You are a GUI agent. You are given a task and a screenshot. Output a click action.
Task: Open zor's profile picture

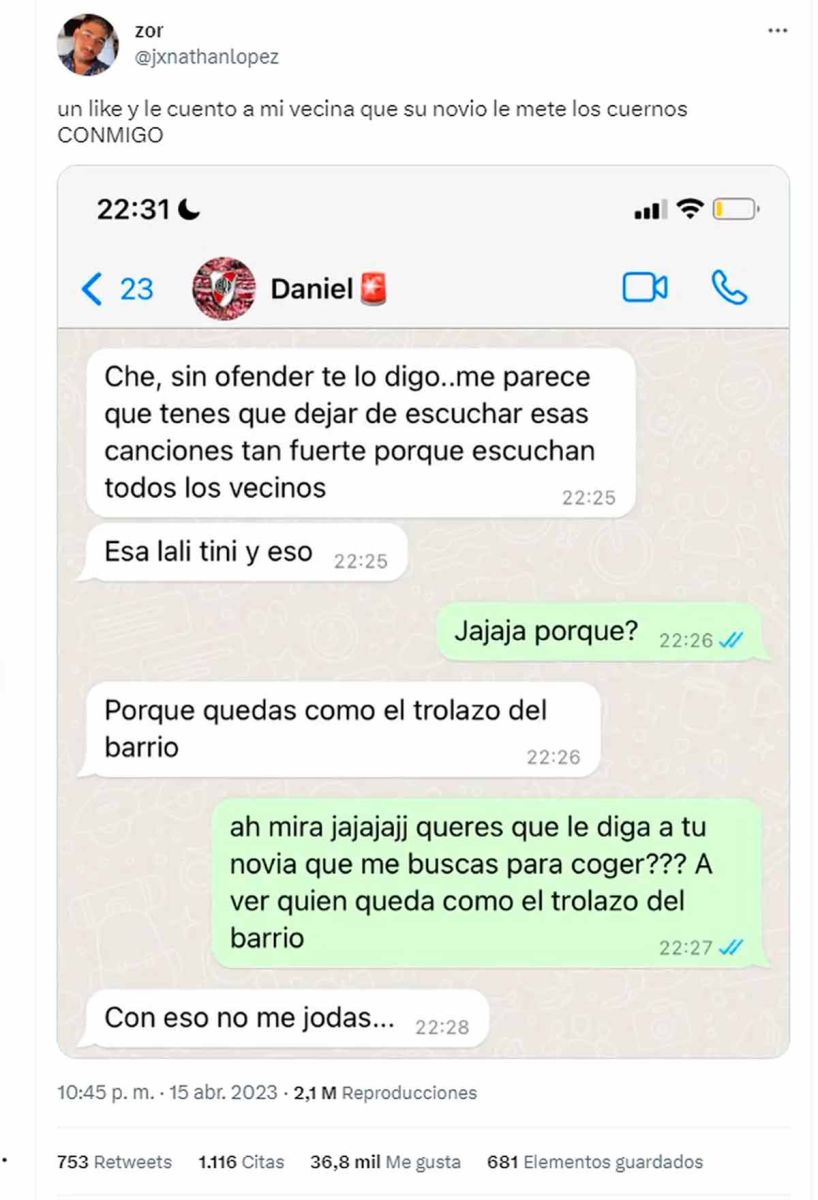pos(88,45)
